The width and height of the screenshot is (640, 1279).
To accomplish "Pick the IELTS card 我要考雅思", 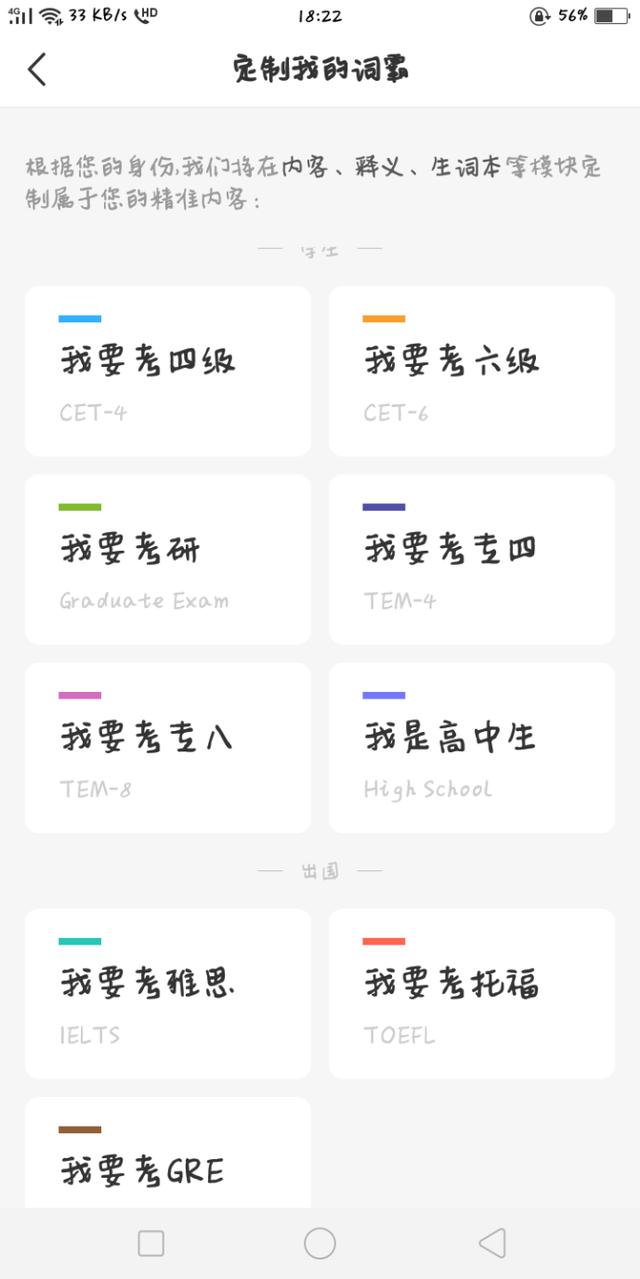I will 168,994.
